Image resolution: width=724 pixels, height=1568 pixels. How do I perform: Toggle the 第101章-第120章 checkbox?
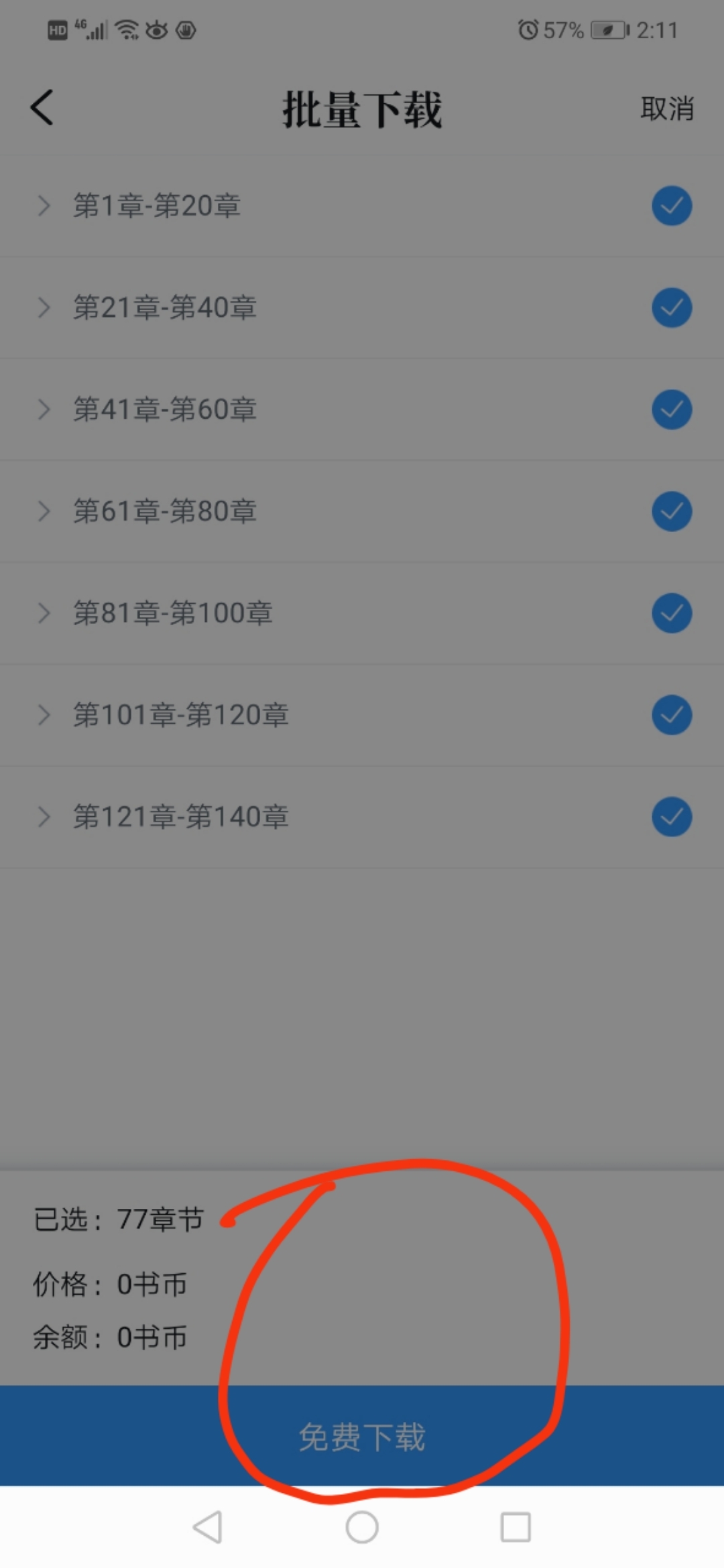coord(672,715)
